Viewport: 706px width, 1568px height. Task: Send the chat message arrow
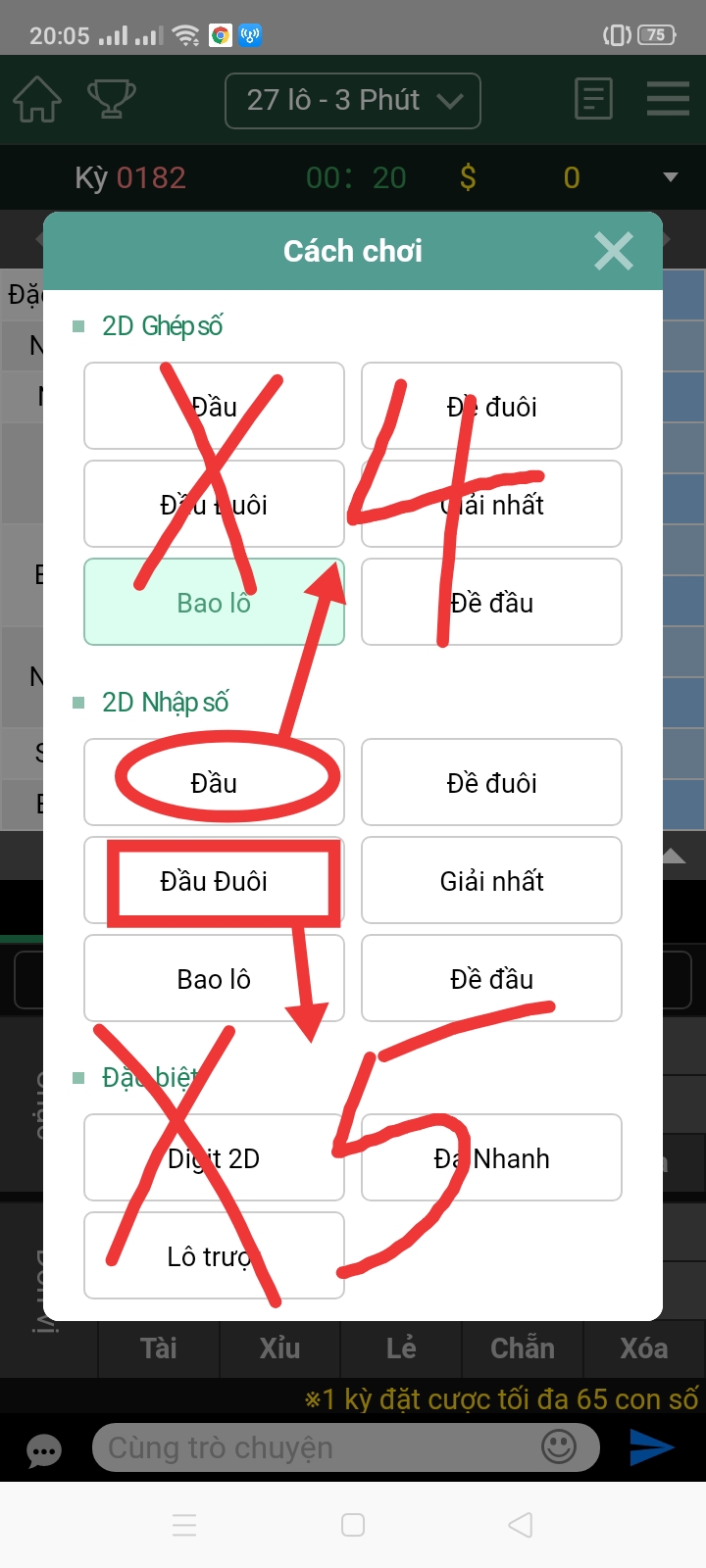tap(651, 1447)
